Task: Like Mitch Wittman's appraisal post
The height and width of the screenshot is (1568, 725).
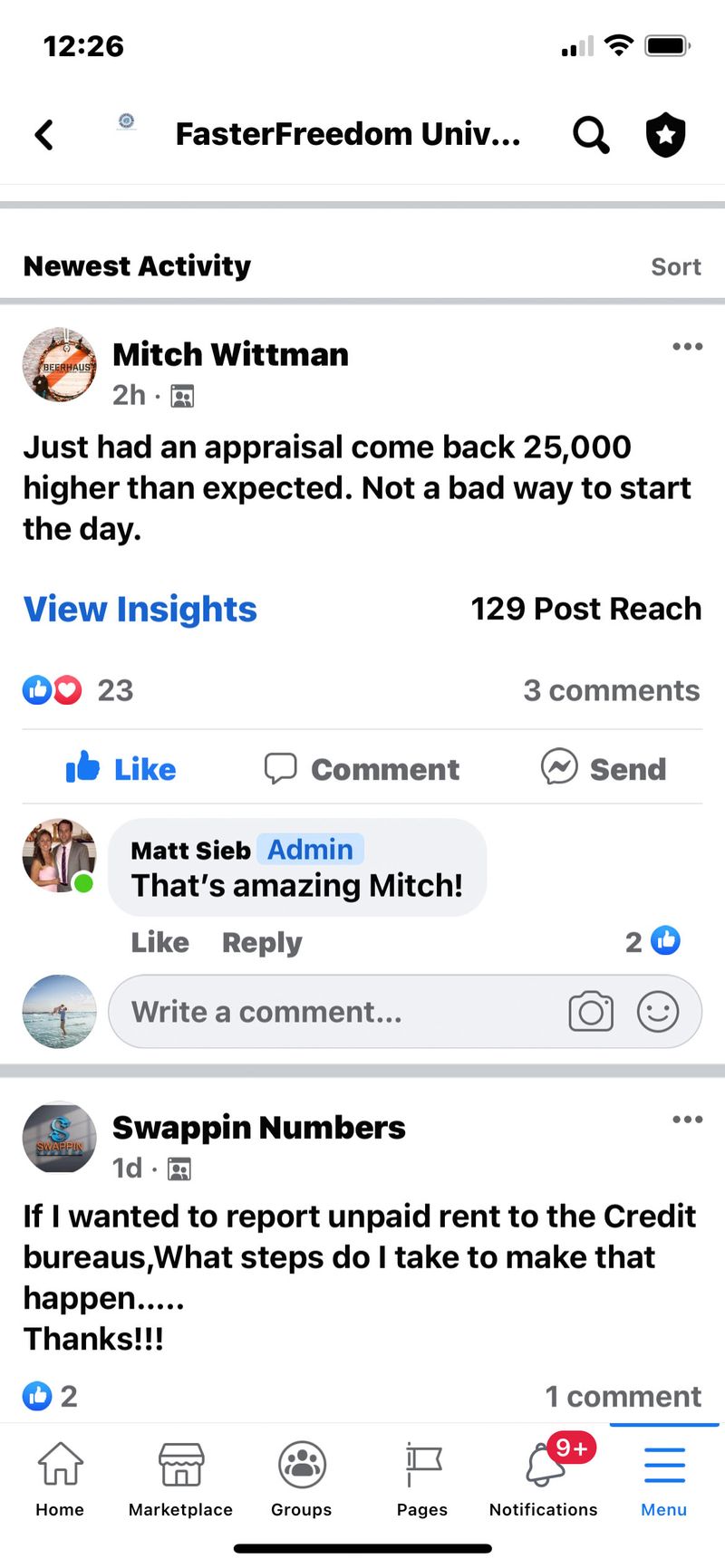Action: point(121,769)
